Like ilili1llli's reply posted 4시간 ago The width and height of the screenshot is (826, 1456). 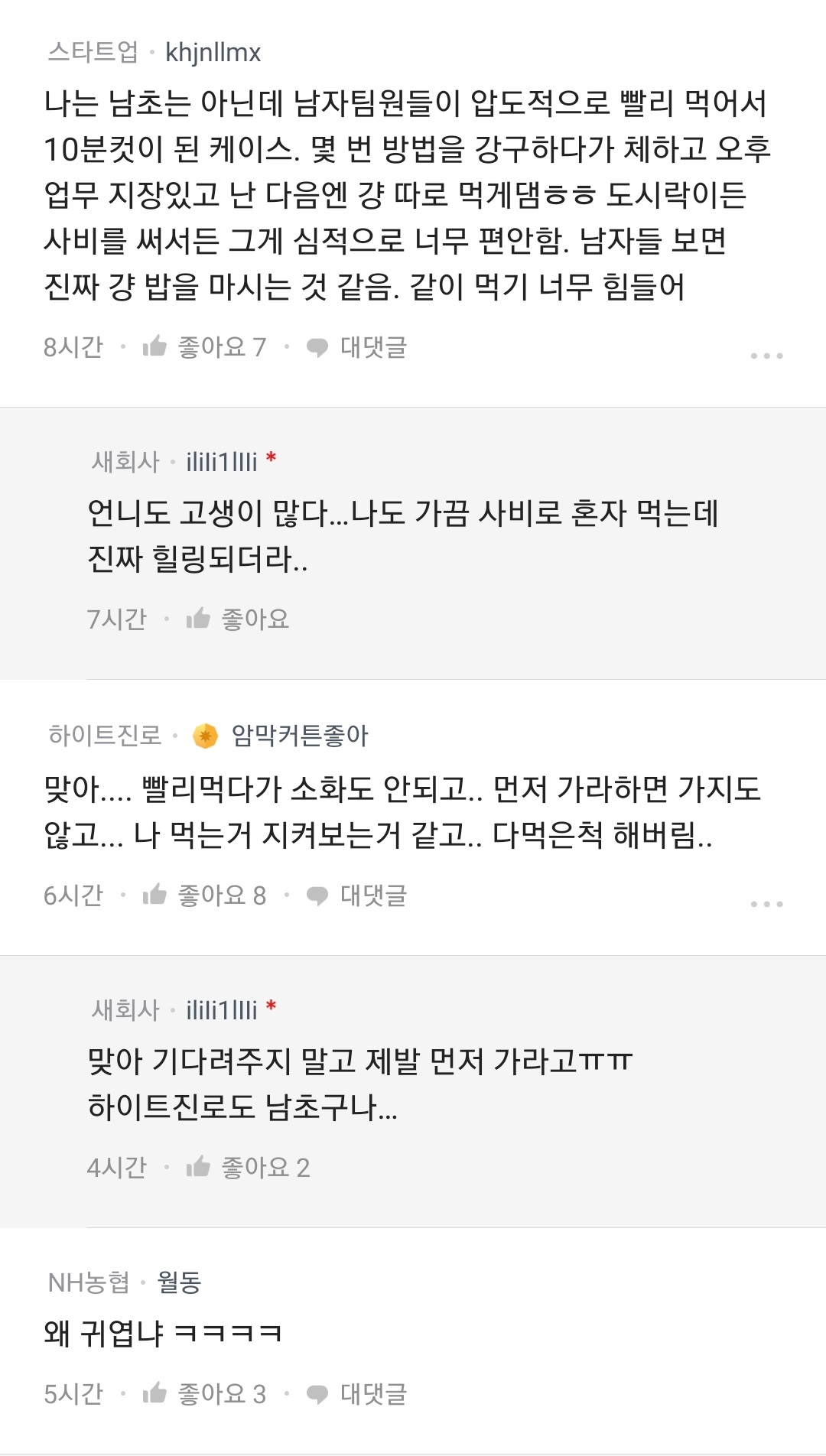pyautogui.click(x=248, y=1167)
